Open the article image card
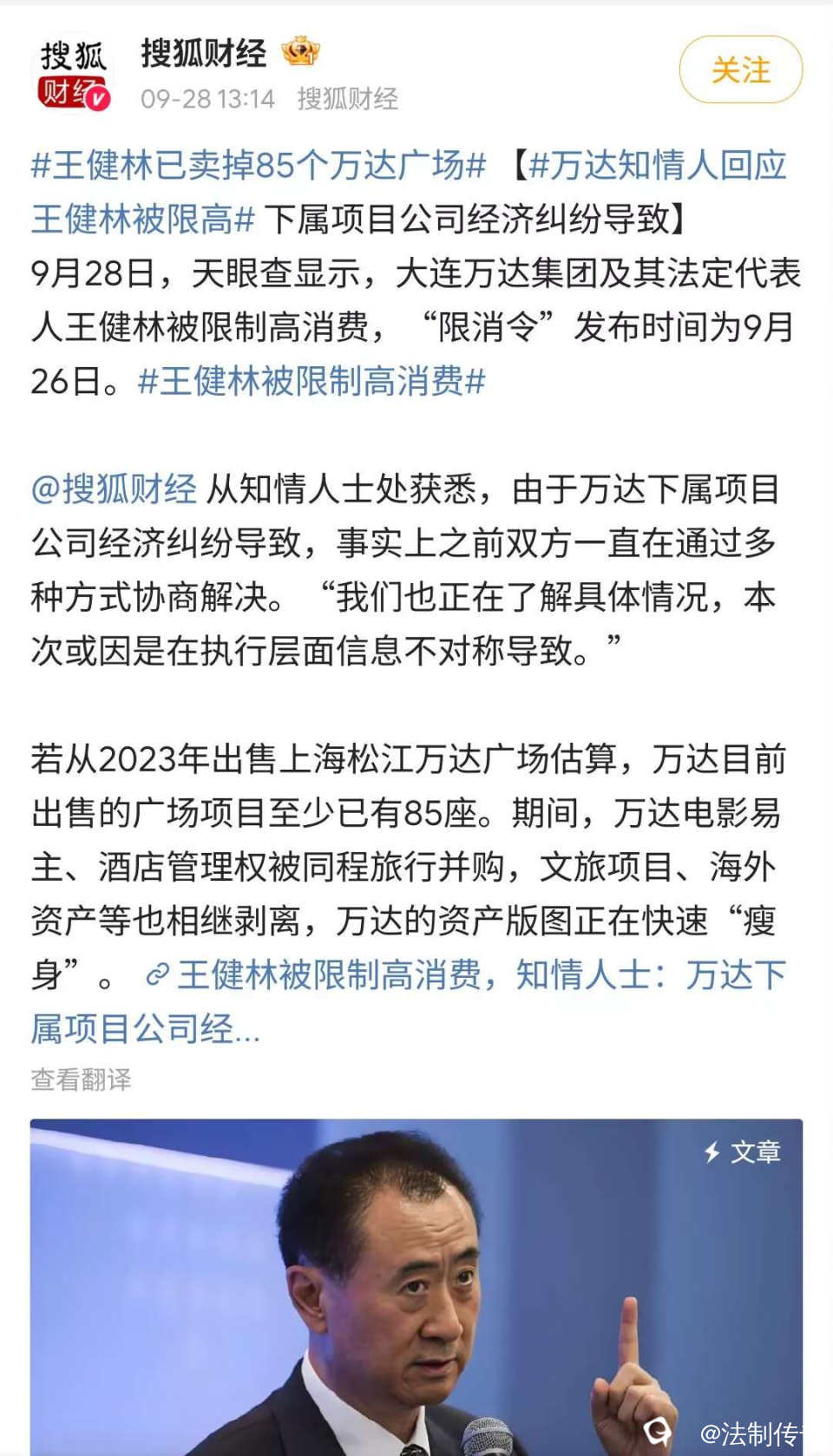This screenshot has width=833, height=1456. [416, 1286]
